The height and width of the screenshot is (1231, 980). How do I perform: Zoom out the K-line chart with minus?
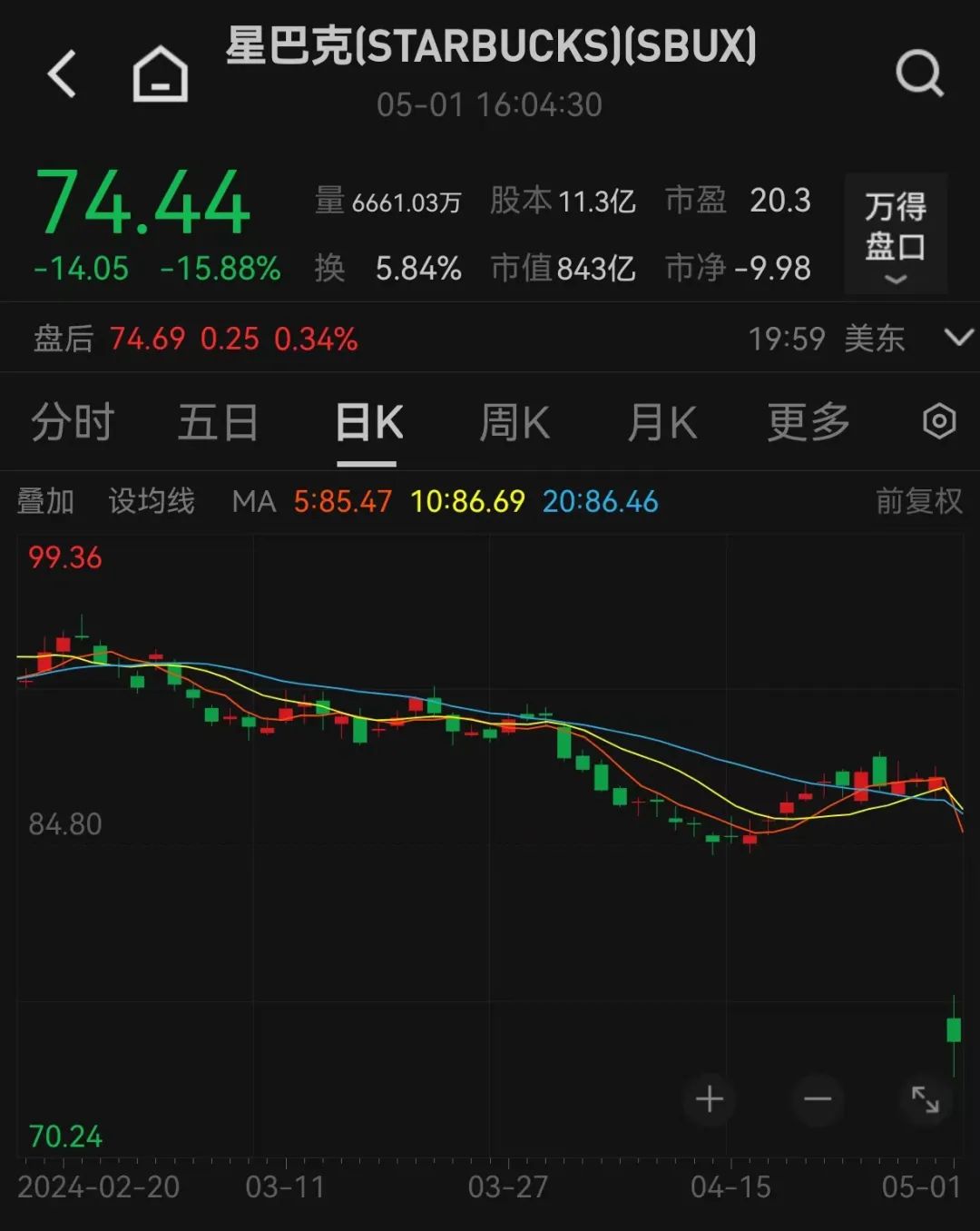click(818, 1099)
